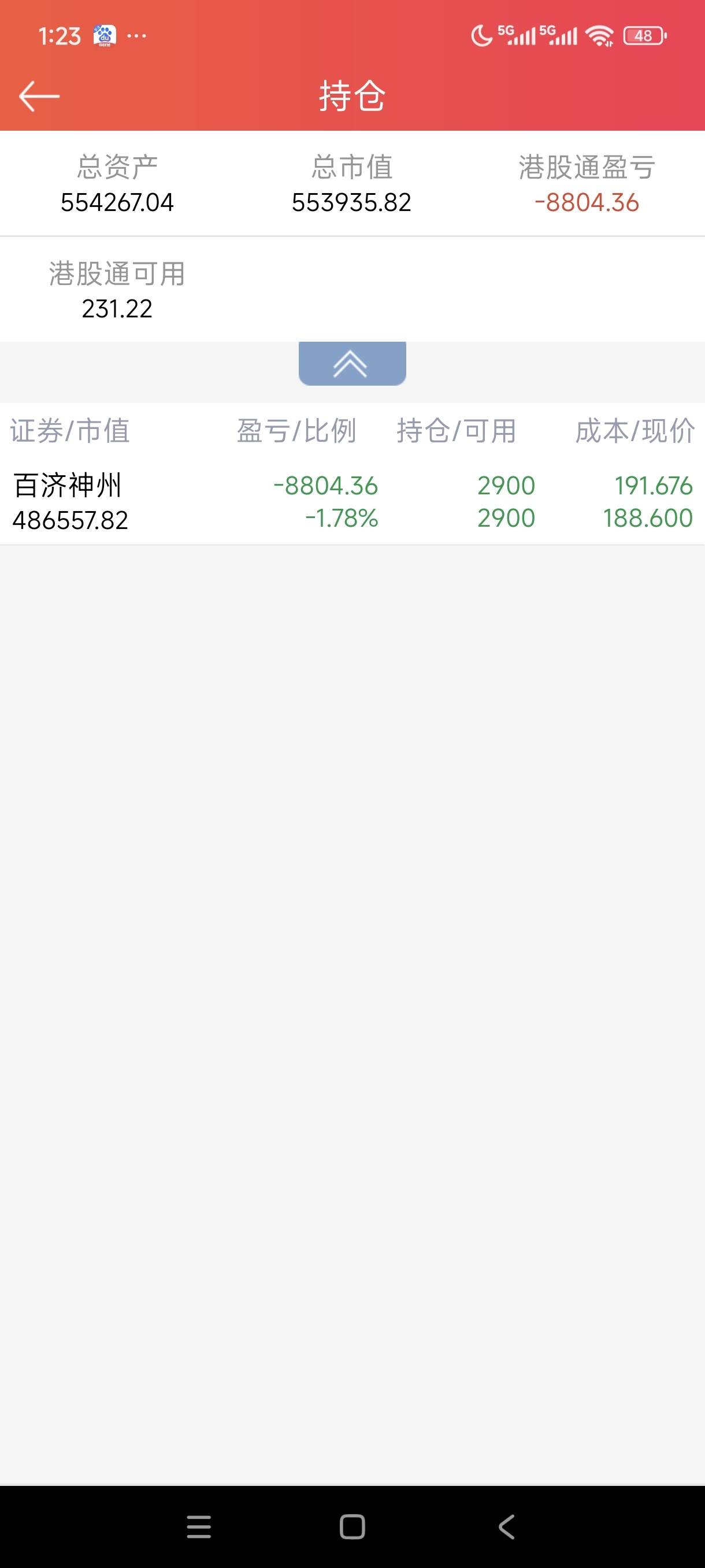Collapse the account summary panel
This screenshot has width=705, height=1568.
coord(351,364)
